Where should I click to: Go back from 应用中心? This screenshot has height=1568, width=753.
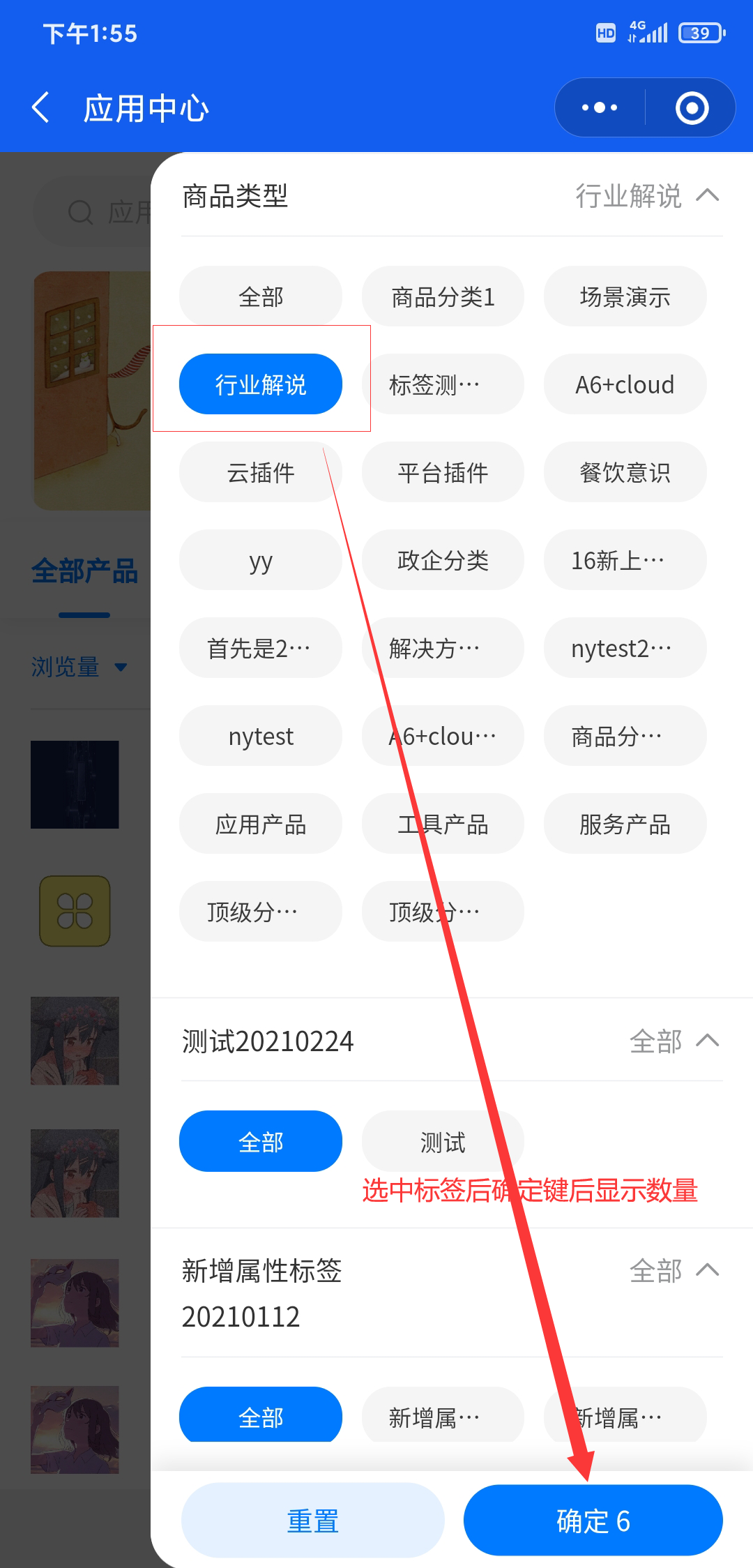coord(42,108)
